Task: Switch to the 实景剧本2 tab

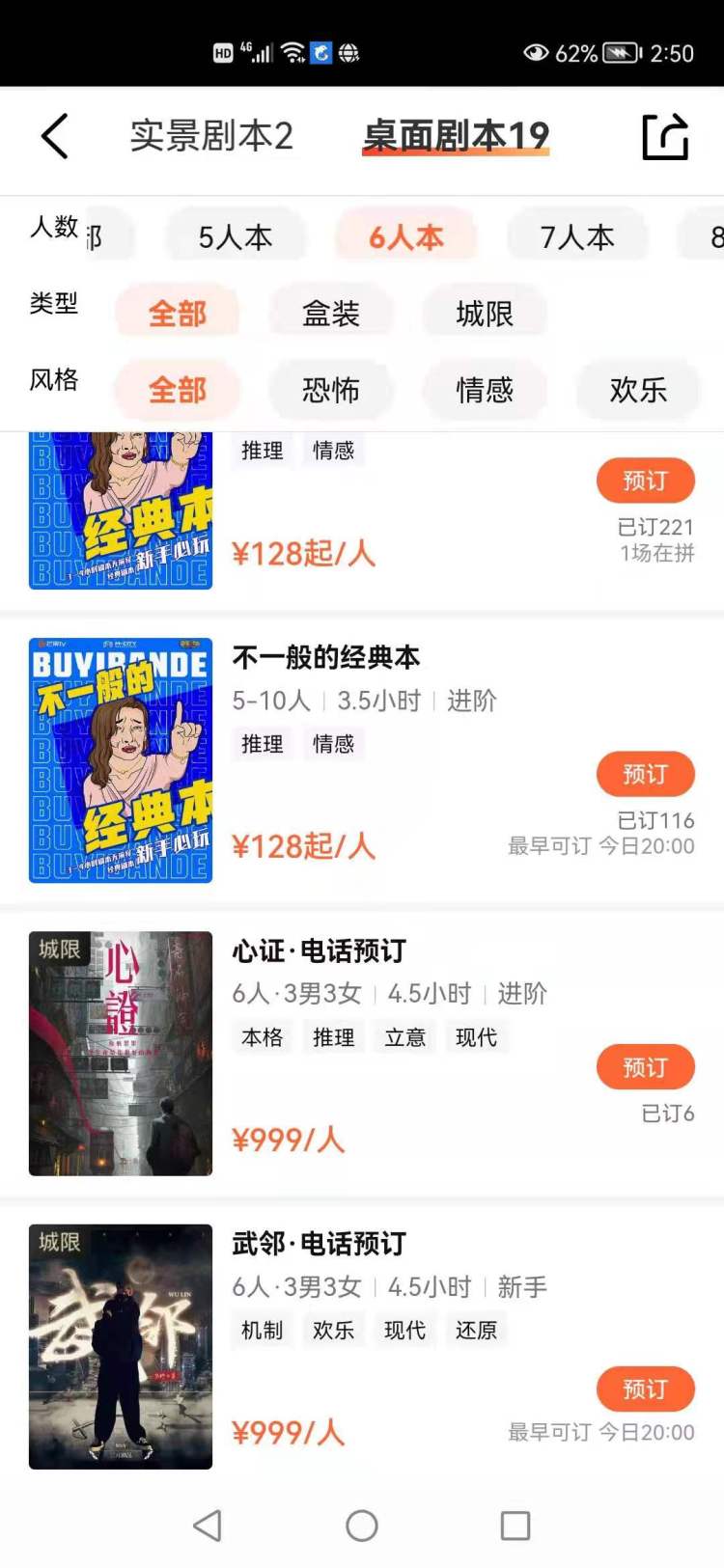Action: point(211,136)
